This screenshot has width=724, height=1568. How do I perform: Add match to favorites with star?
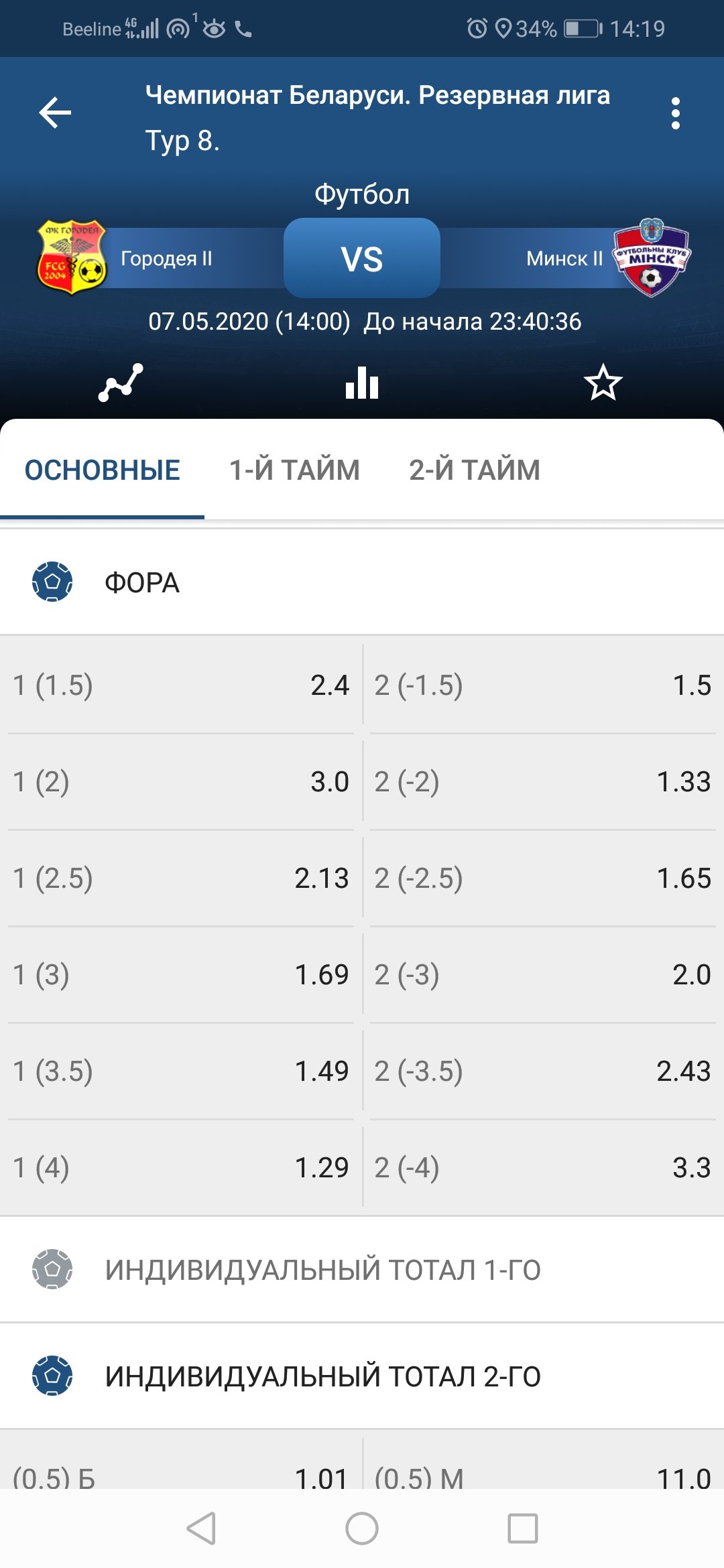[603, 383]
